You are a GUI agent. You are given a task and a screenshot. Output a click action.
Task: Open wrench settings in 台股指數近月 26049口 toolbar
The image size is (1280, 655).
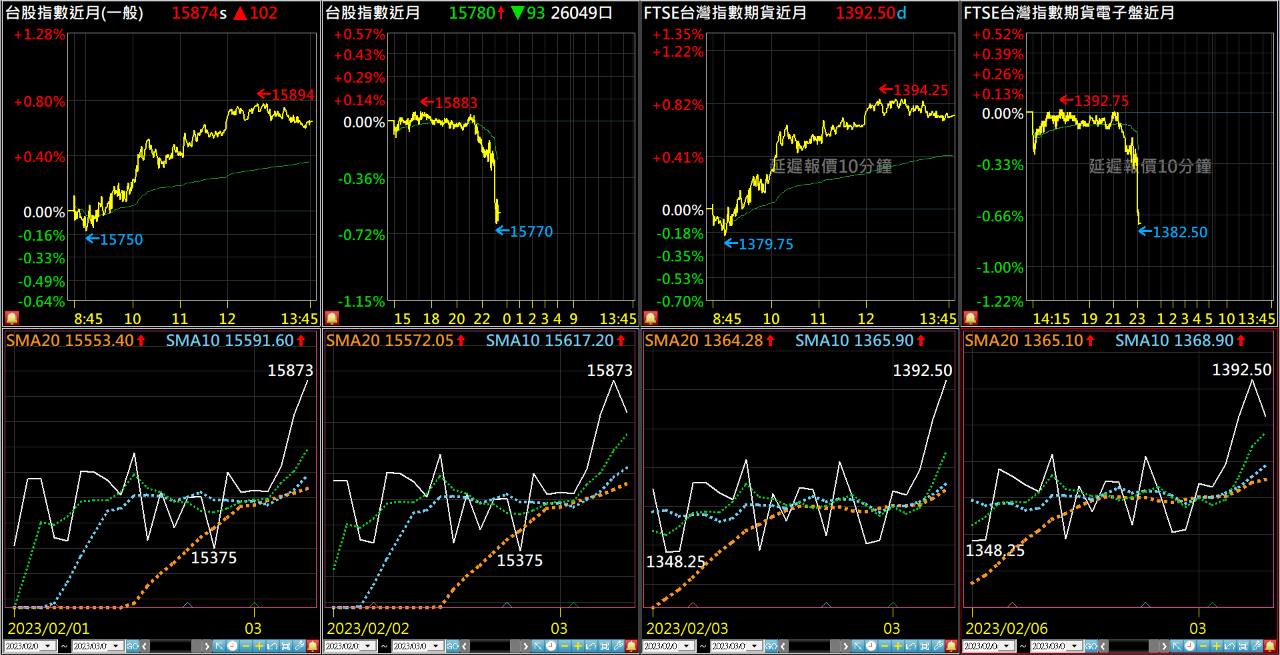coord(618,646)
